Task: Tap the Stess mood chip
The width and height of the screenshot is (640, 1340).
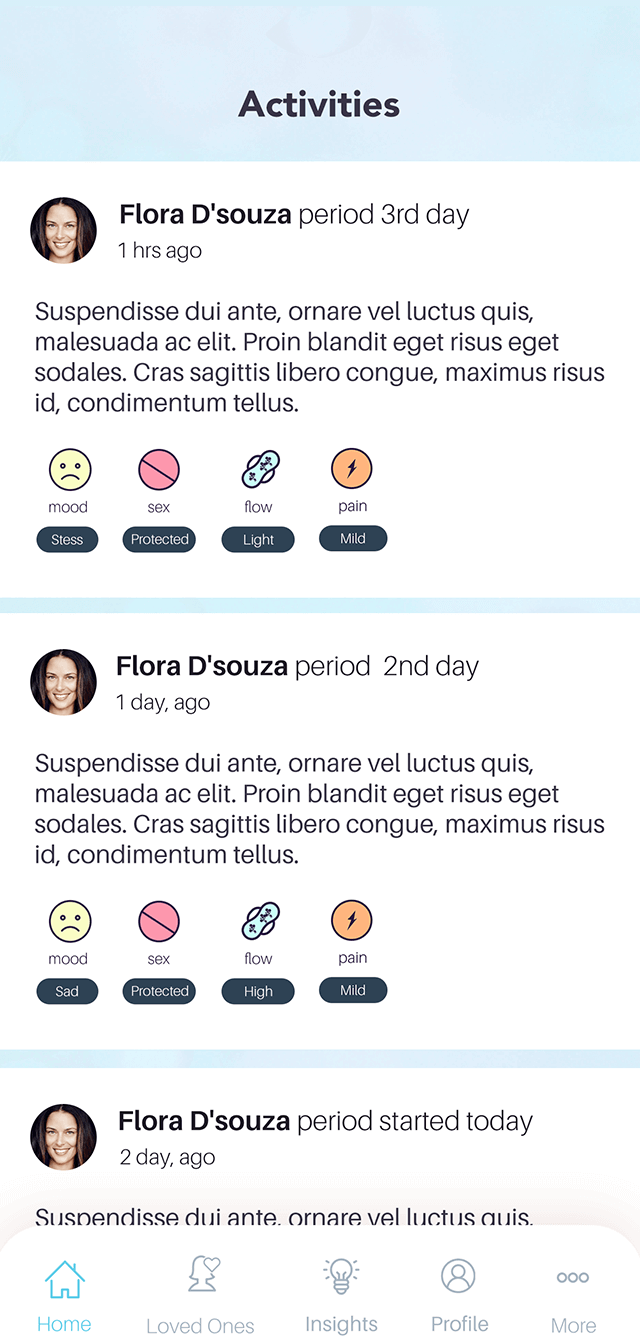Action: click(x=67, y=540)
